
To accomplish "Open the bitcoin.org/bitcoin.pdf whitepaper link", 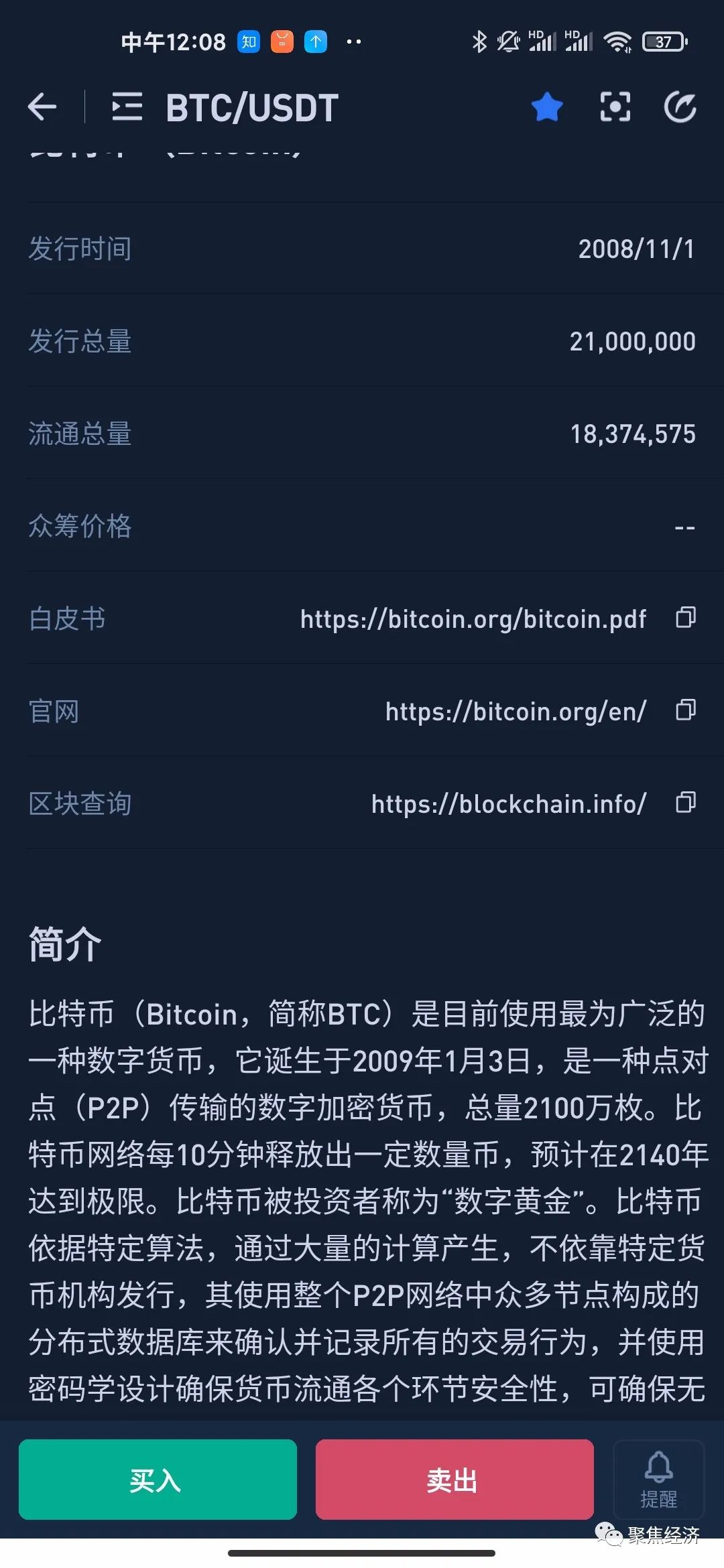I will (x=472, y=618).
